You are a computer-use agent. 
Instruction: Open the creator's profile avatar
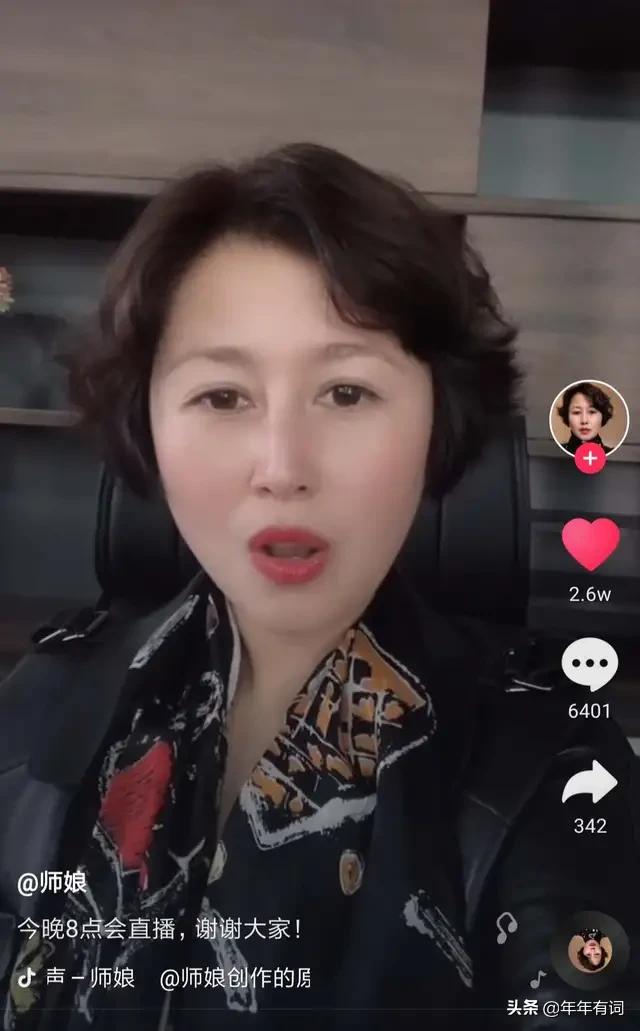point(589,418)
